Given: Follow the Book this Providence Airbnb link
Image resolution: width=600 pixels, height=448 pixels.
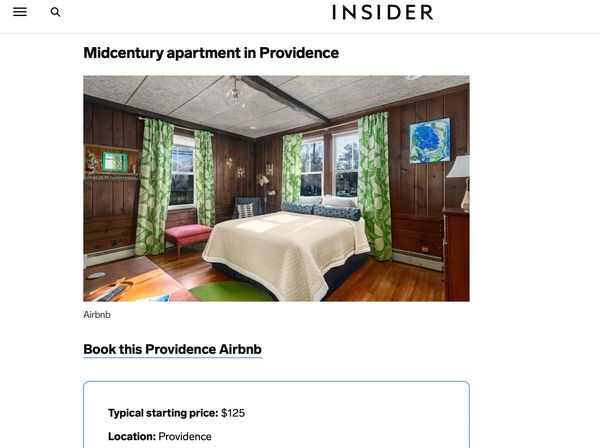Looking at the screenshot, I should pyautogui.click(x=172, y=349).
